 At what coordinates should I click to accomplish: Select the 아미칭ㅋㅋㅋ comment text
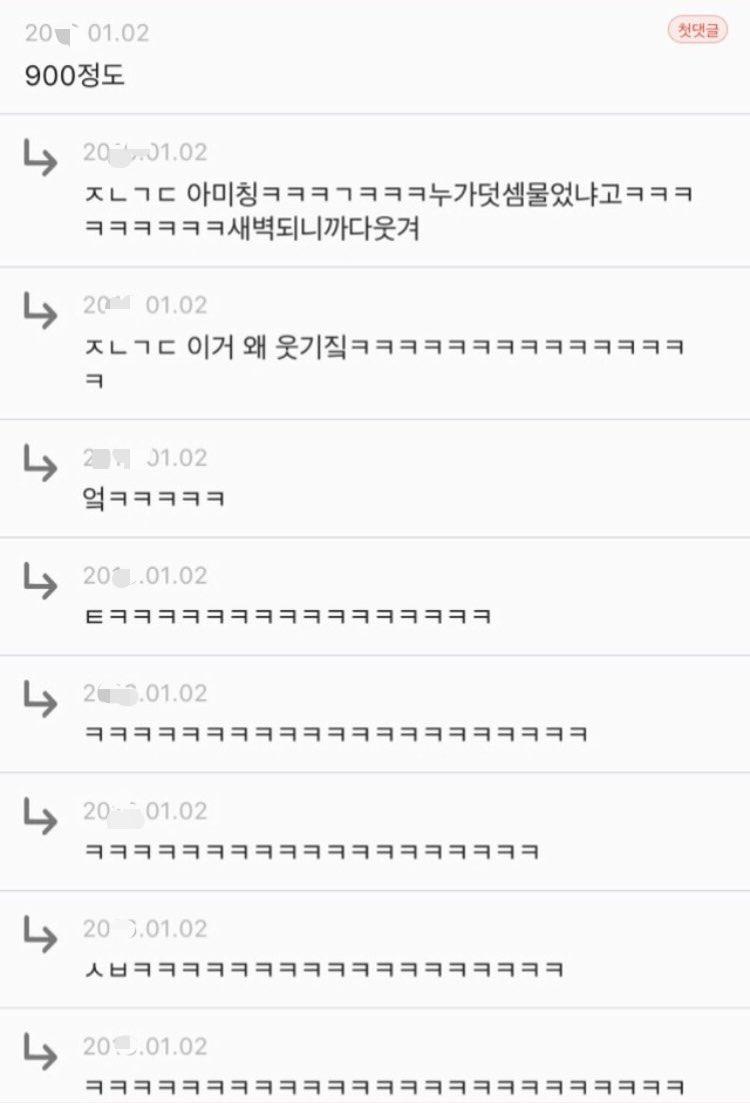point(390,194)
